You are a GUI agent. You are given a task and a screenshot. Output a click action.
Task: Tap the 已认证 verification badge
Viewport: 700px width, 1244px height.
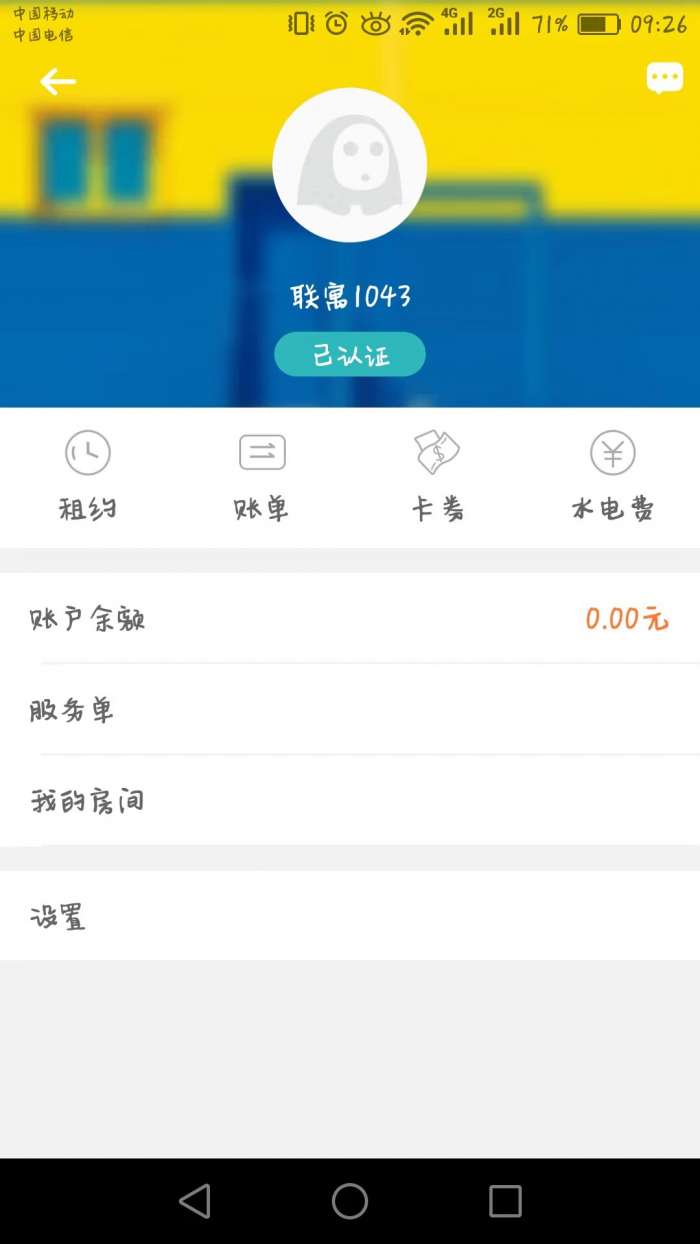(350, 355)
